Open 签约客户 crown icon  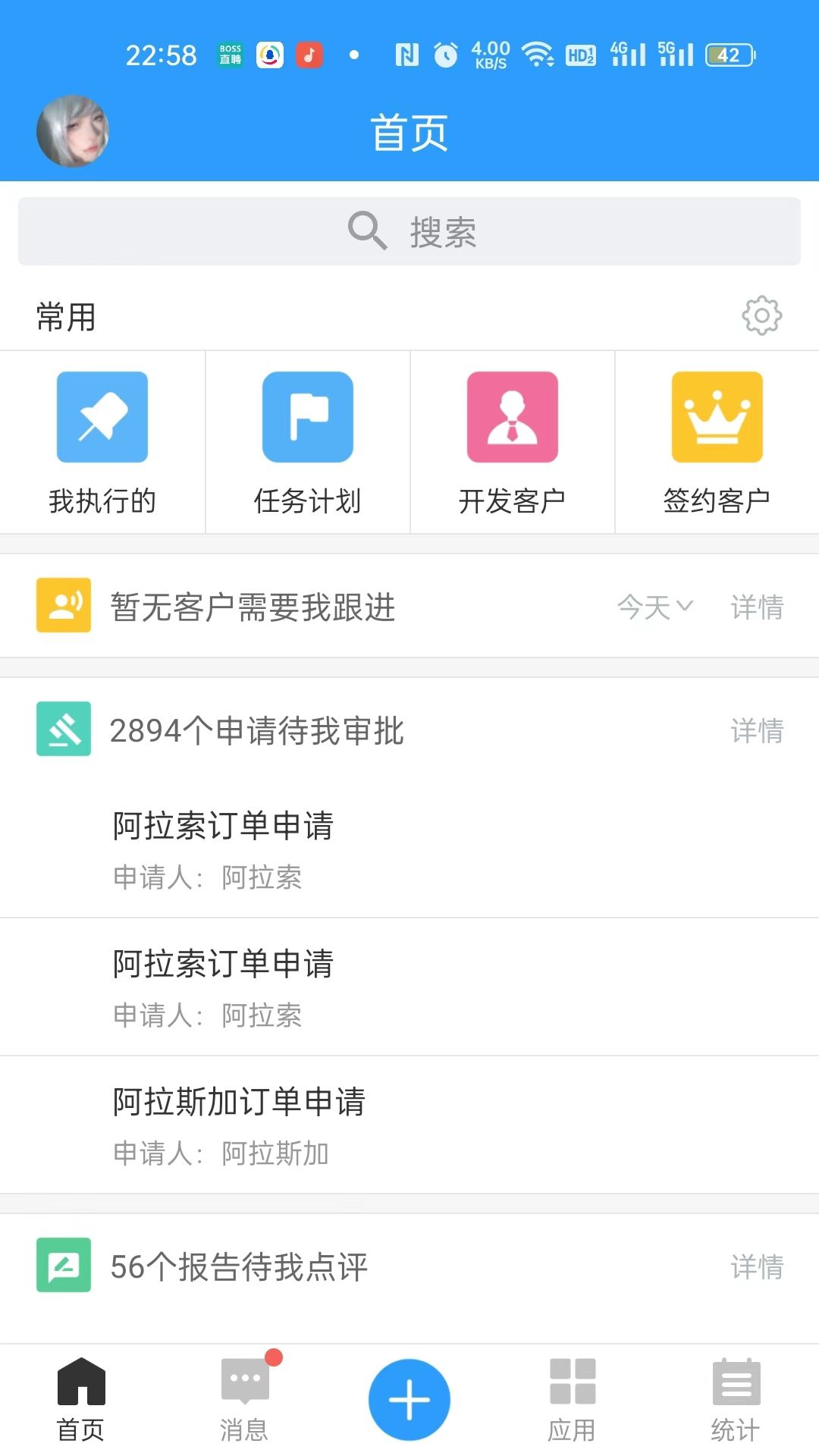(716, 417)
